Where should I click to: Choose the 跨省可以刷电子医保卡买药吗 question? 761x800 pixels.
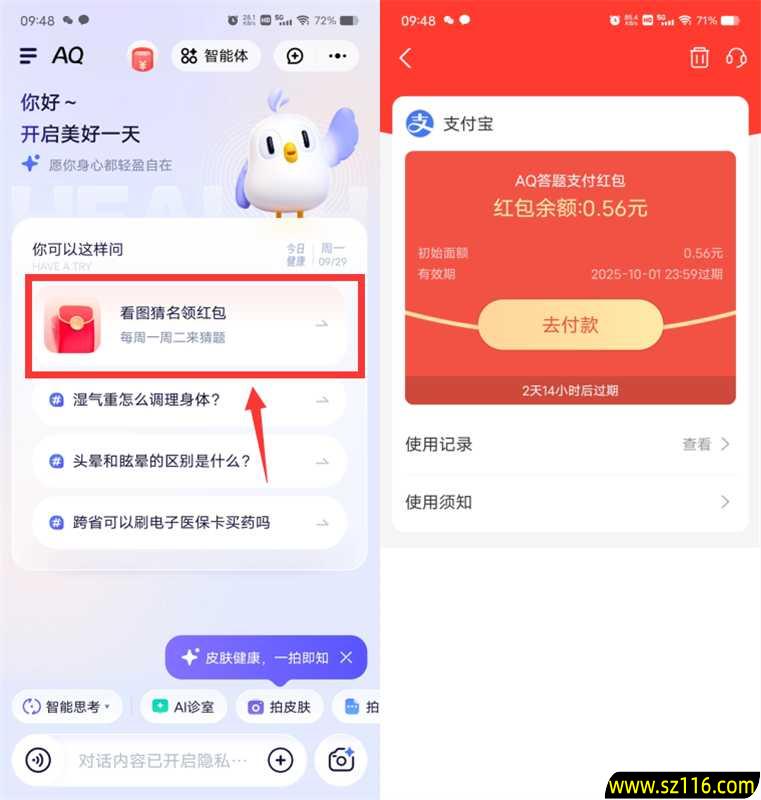(x=190, y=522)
